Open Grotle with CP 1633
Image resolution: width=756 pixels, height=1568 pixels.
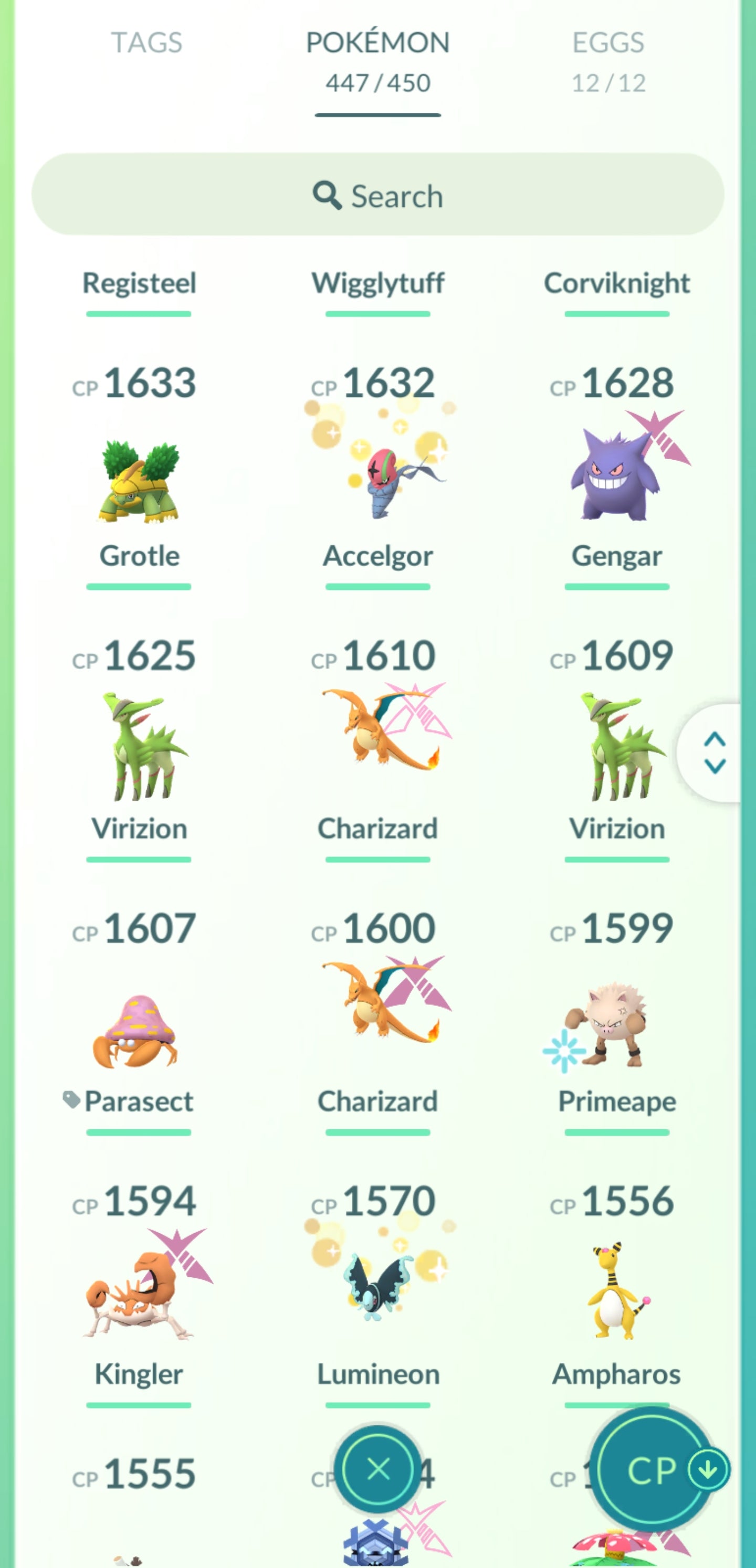[x=139, y=481]
